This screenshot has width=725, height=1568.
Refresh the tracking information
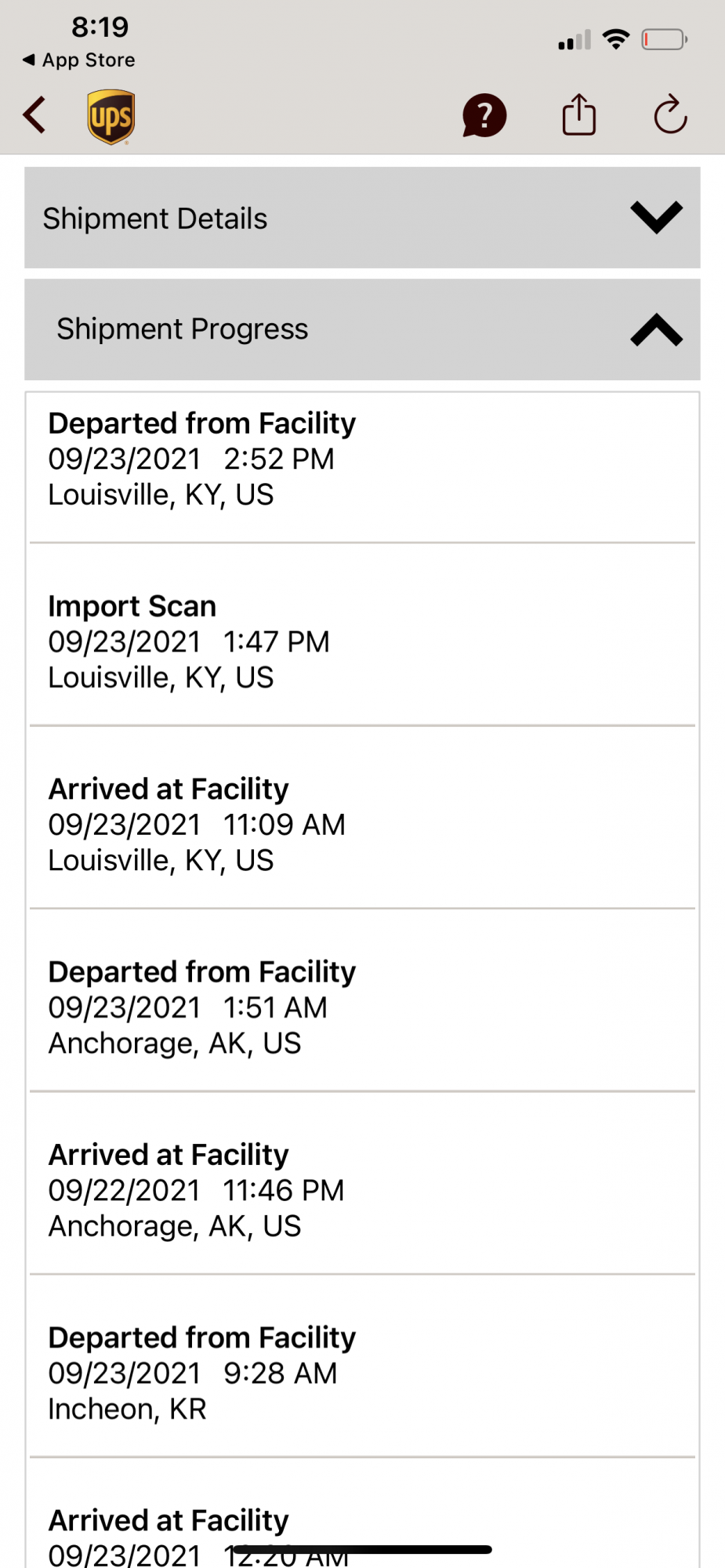(670, 115)
